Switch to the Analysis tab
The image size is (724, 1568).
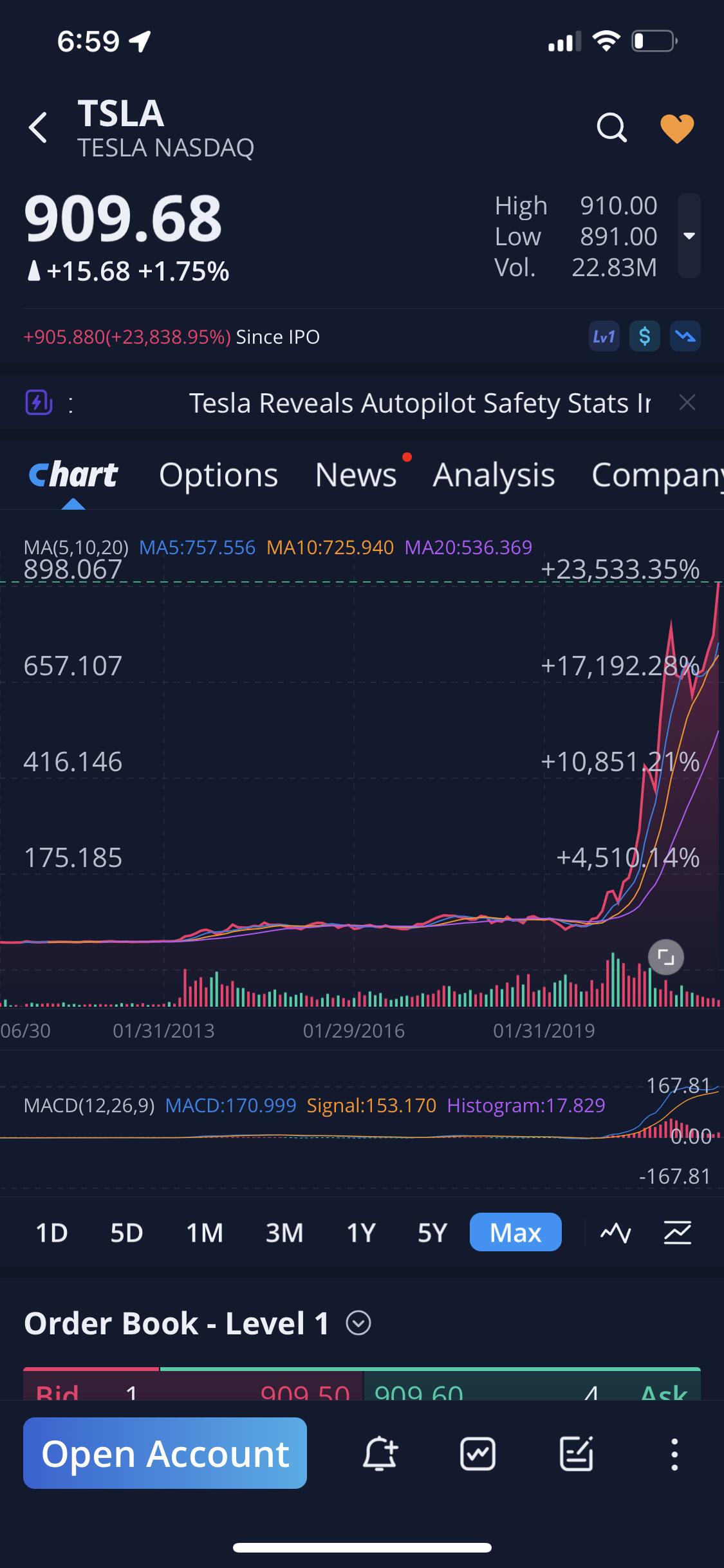click(x=494, y=476)
